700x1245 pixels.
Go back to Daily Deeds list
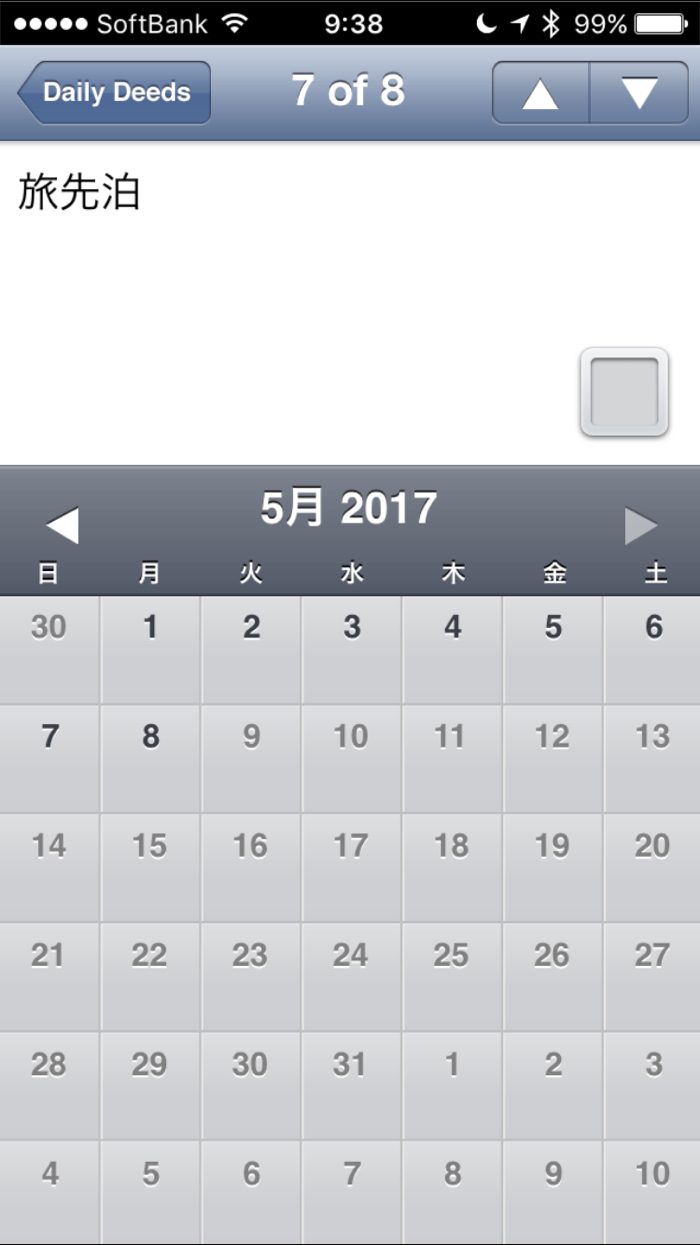pyautogui.click(x=115, y=92)
